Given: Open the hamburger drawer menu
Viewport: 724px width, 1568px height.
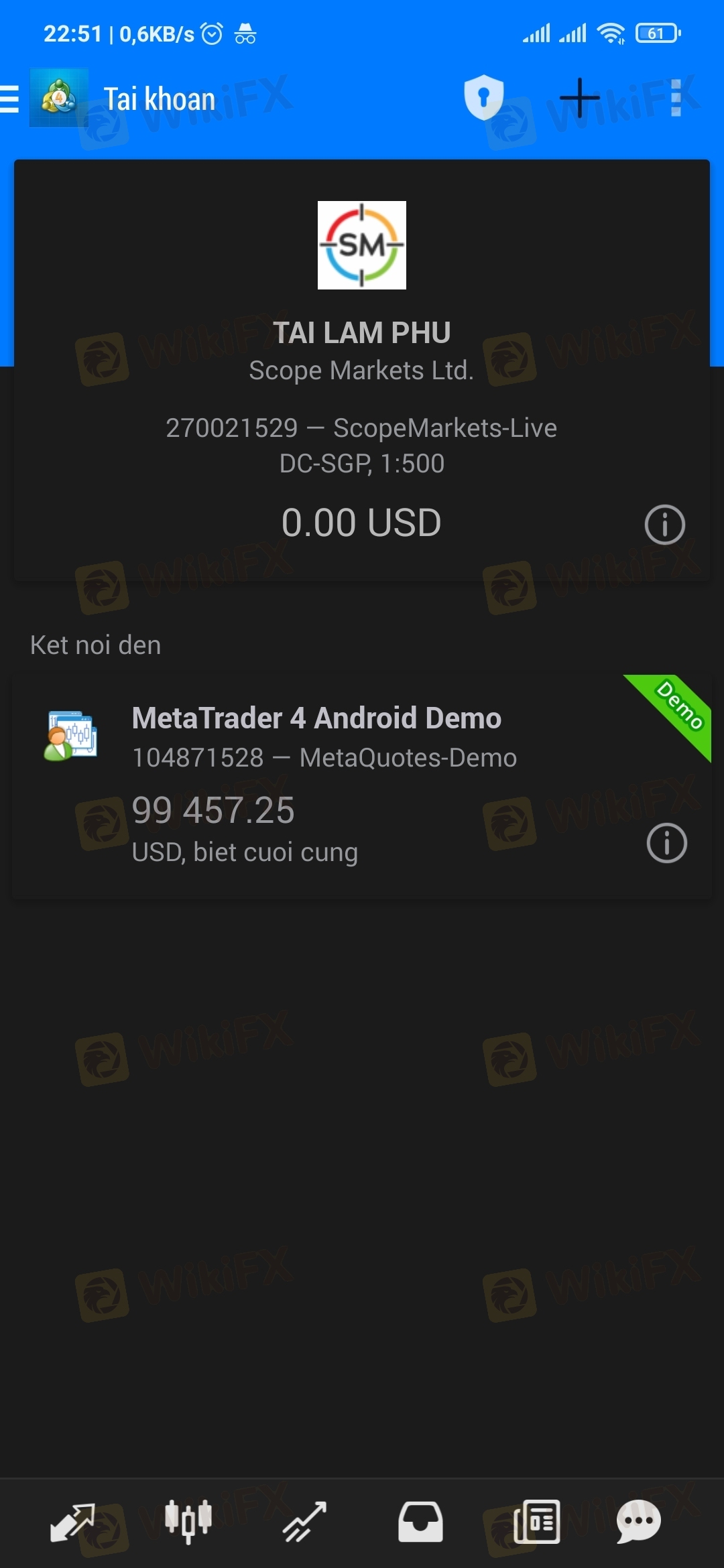Looking at the screenshot, I should click(x=11, y=99).
